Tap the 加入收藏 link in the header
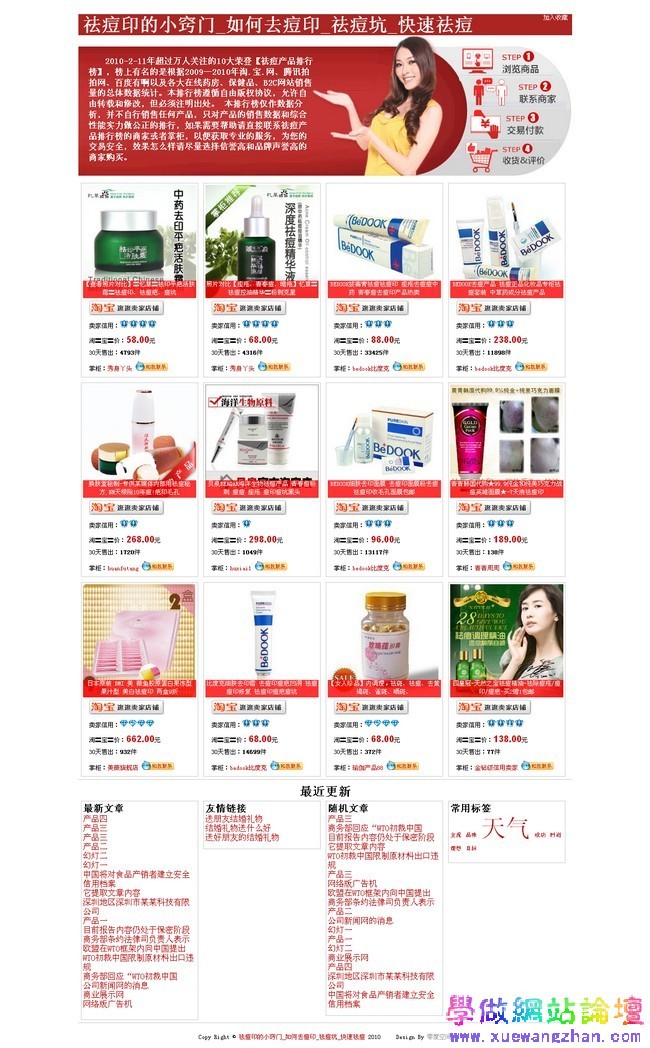The width and height of the screenshot is (650, 1048). point(555,18)
